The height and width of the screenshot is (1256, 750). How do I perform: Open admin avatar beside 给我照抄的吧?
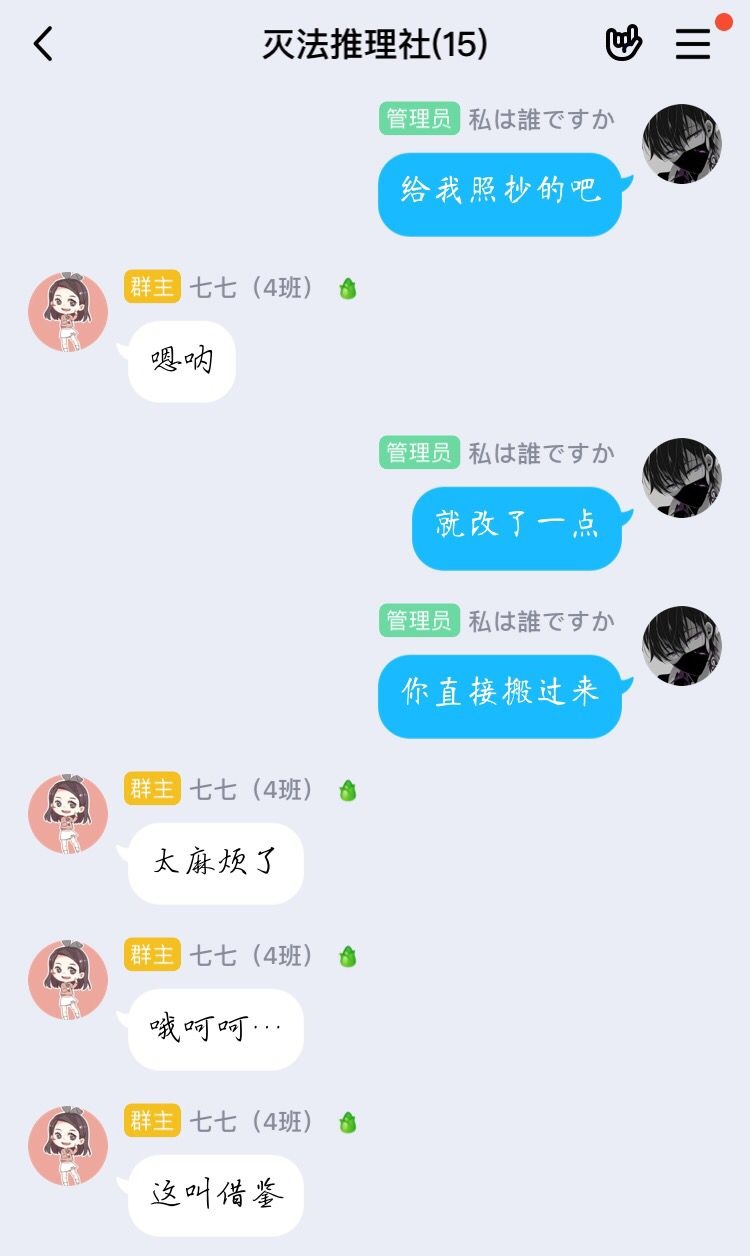click(682, 144)
